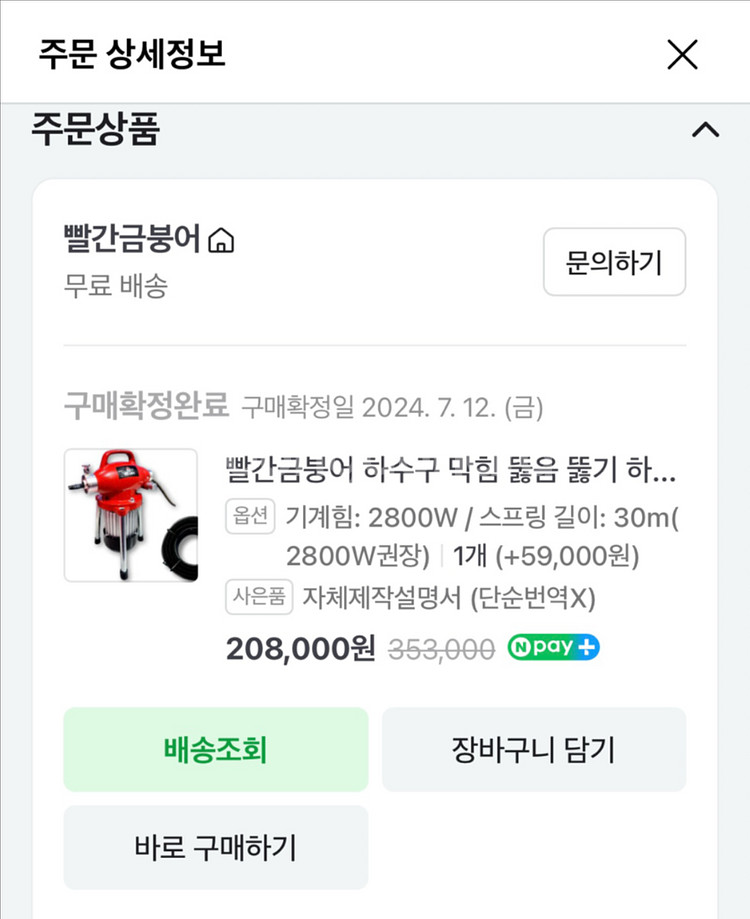
Task: Check delivery with 배송조회
Action: coord(216,749)
